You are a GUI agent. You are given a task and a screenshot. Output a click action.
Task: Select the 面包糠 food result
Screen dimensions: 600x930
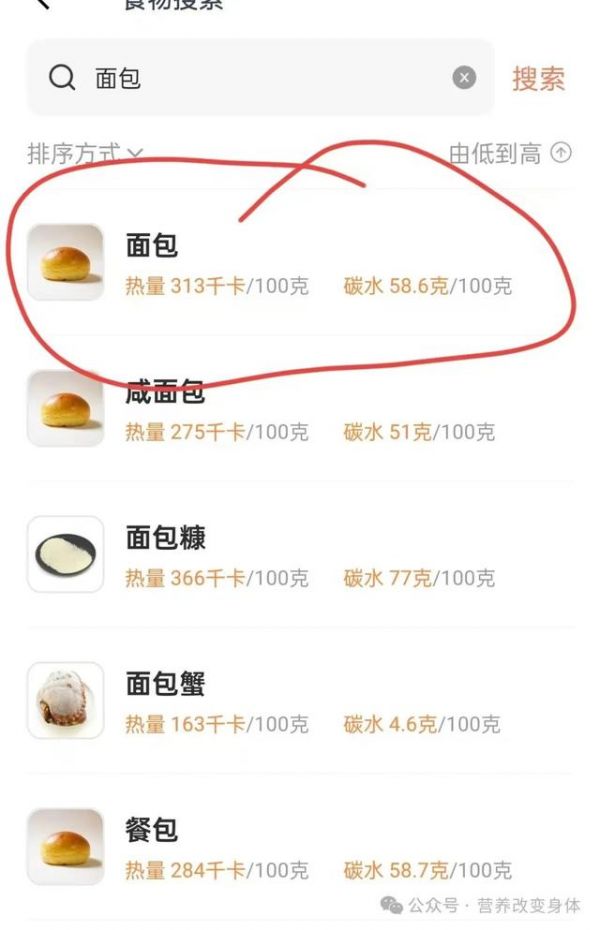(x=300, y=555)
